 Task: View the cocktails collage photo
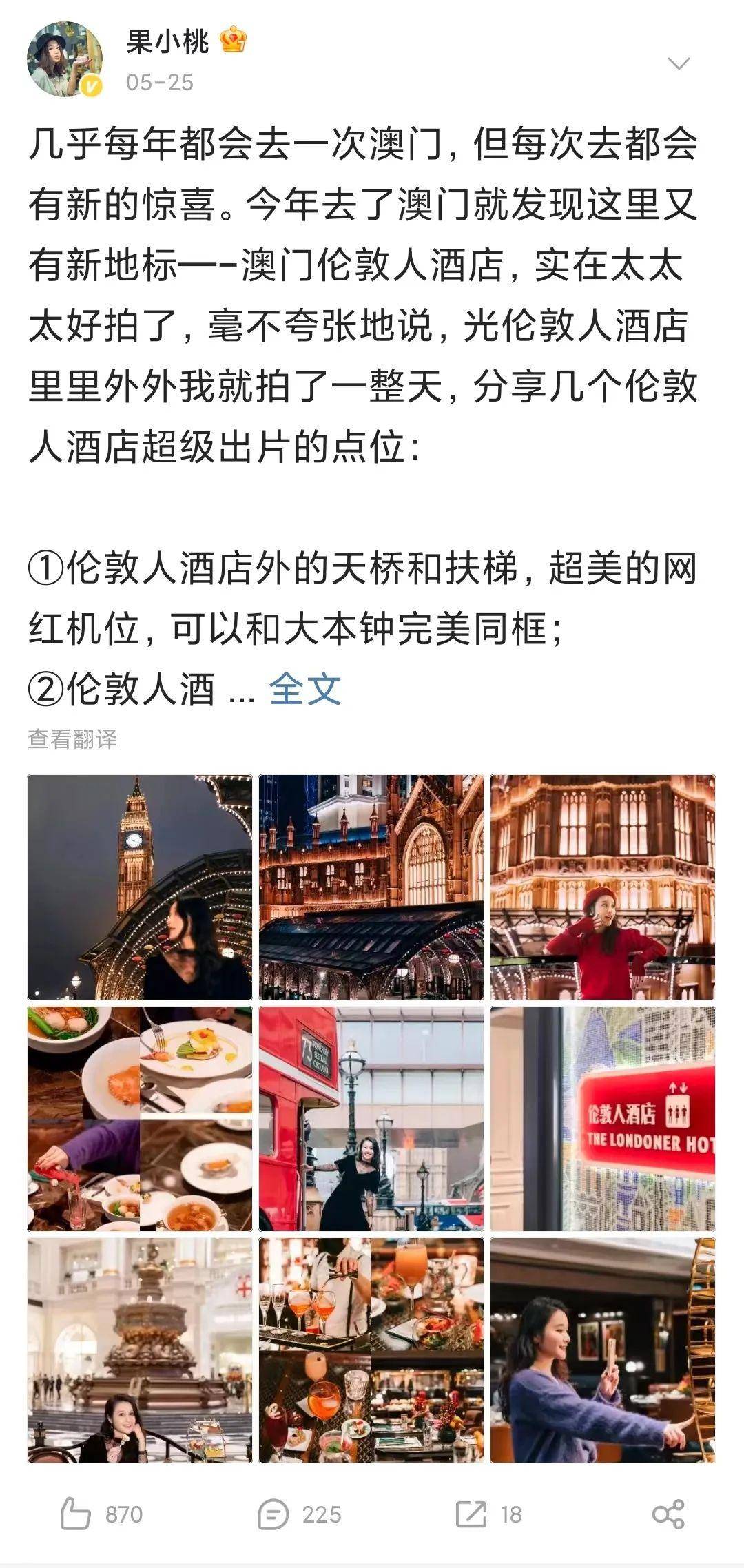371,1350
